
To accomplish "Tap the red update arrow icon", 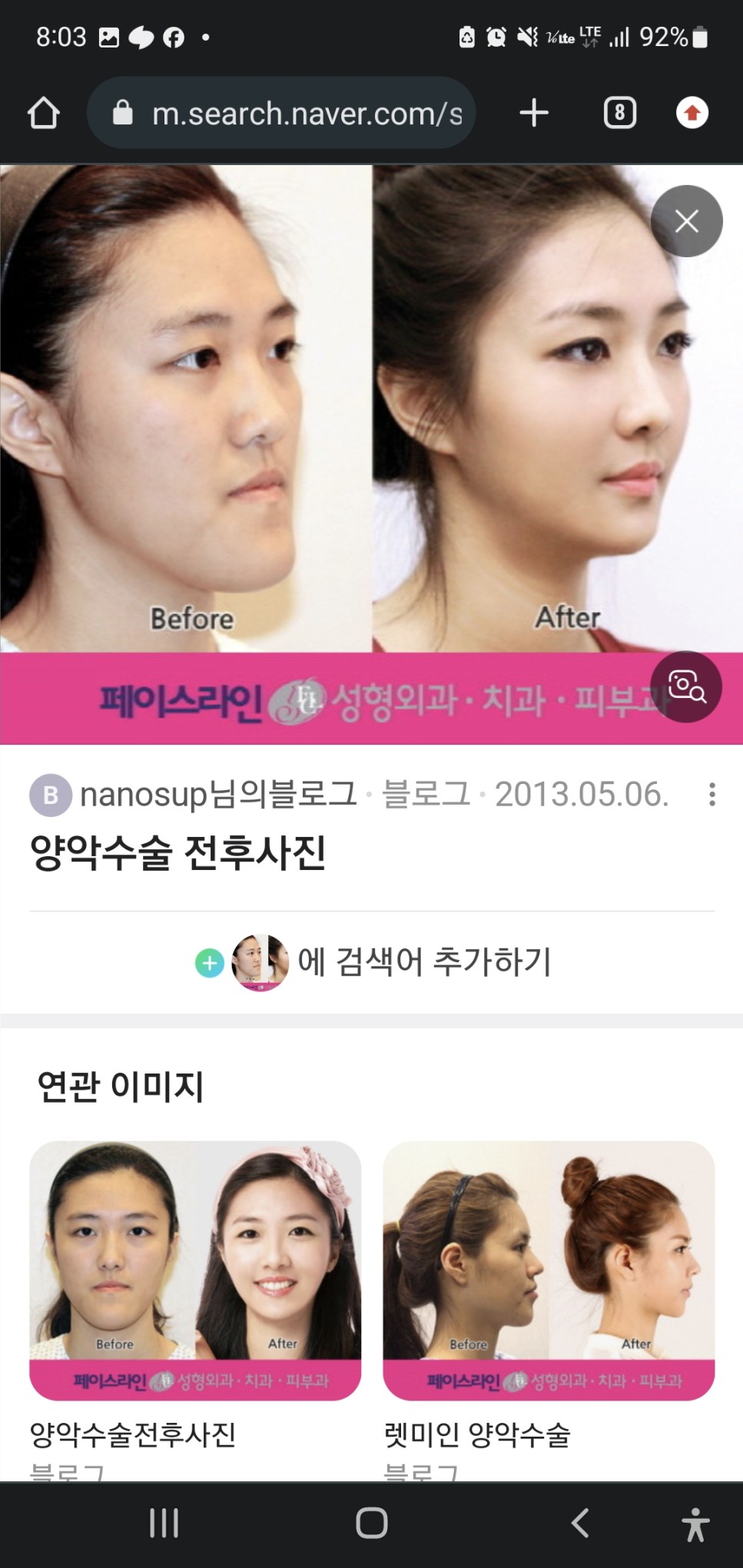I will point(692,113).
